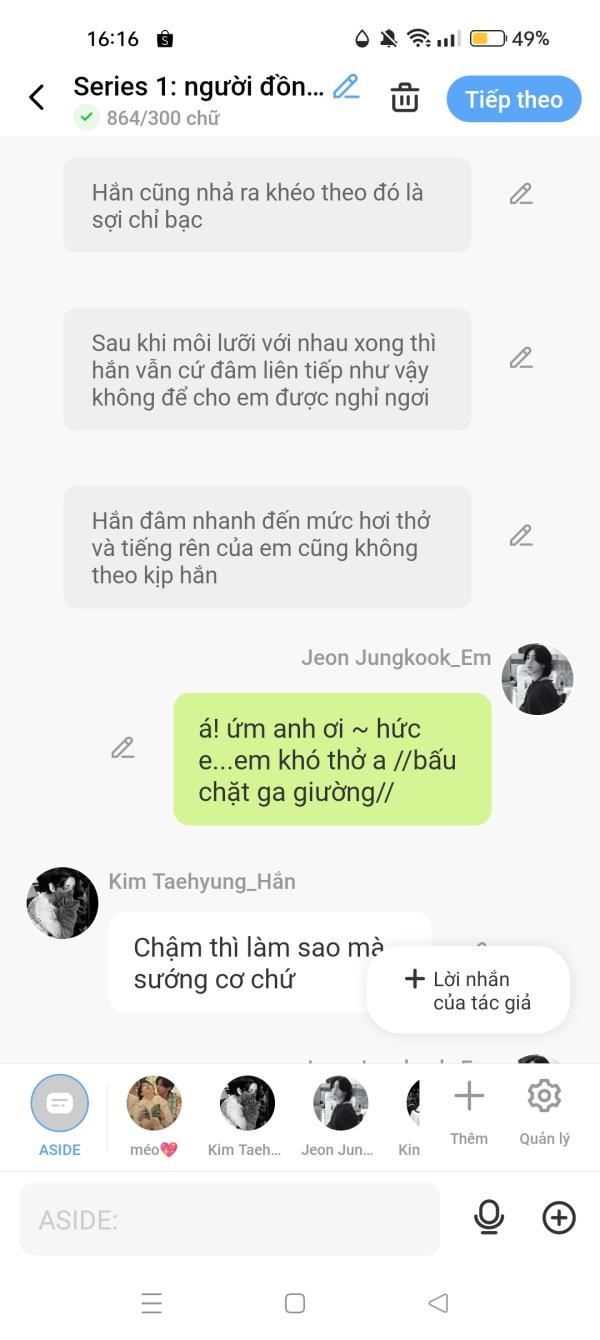Edit the 'Hắn đâm nhanh' aside message

520,536
